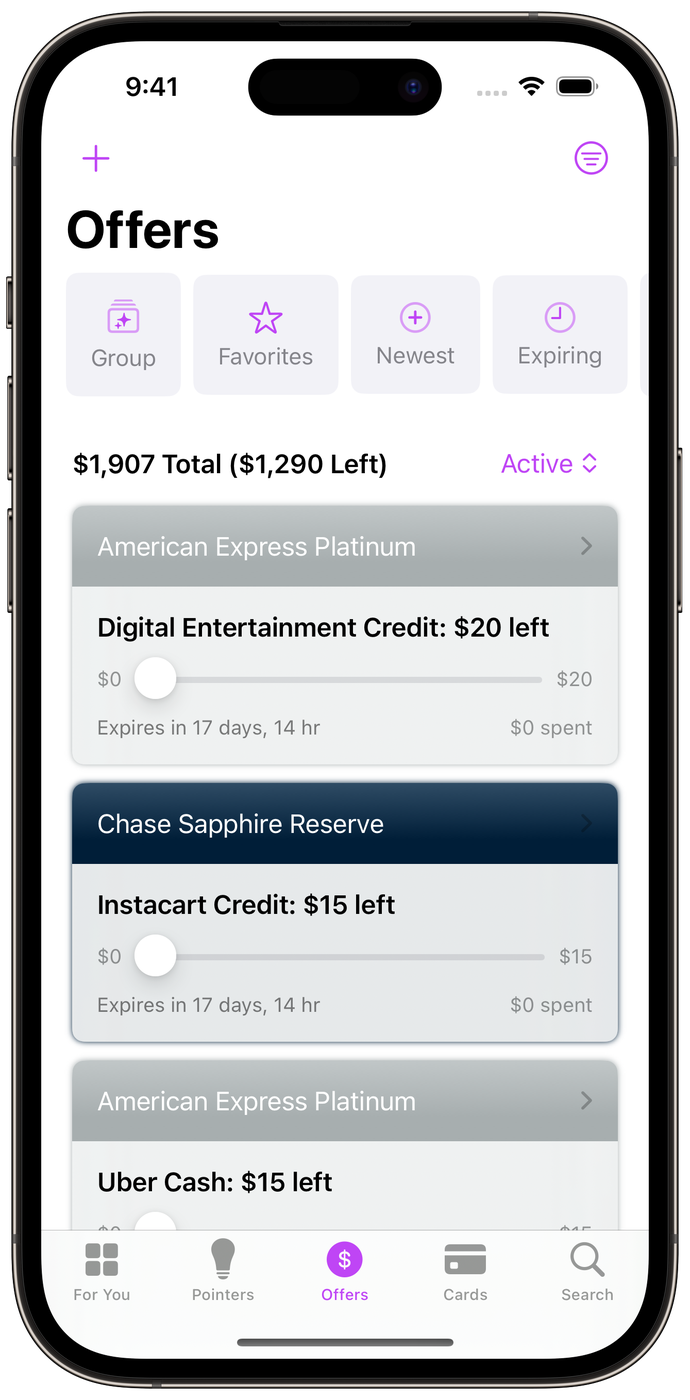Screen dimensions: 690x1400
Task: Open the Active status dropdown
Action: coord(549,464)
